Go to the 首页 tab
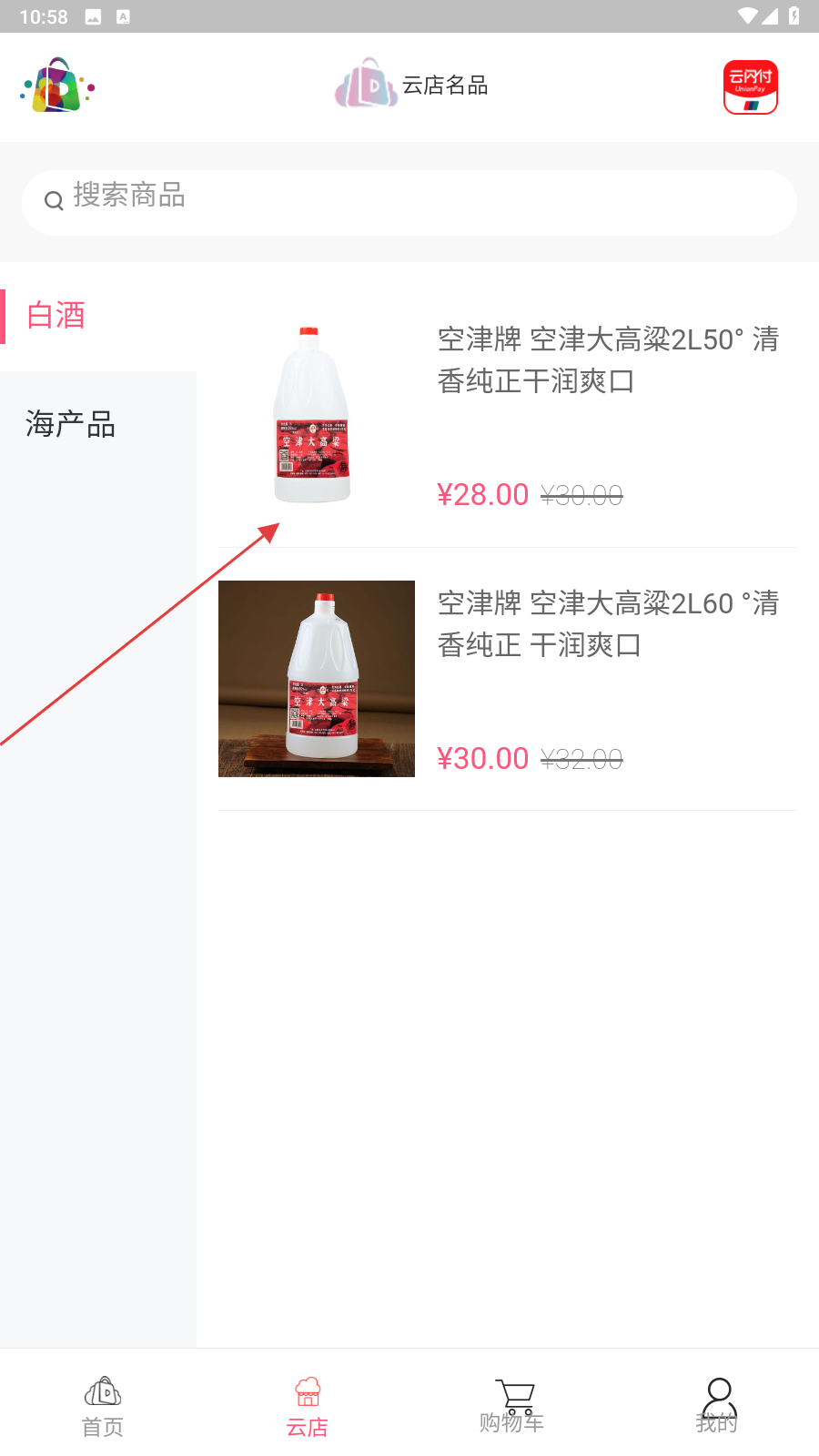The height and width of the screenshot is (1456, 819). (x=103, y=1407)
